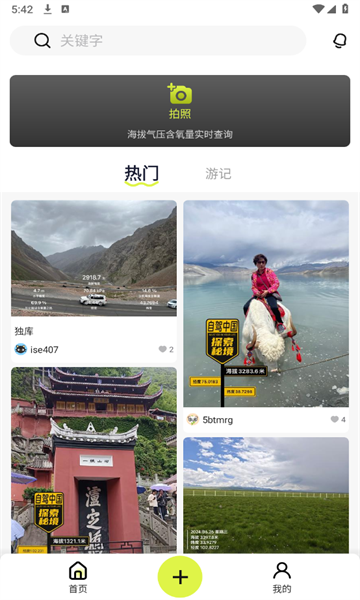View ise407's profile avatar
Image resolution: width=360 pixels, height=600 pixels.
[21, 349]
